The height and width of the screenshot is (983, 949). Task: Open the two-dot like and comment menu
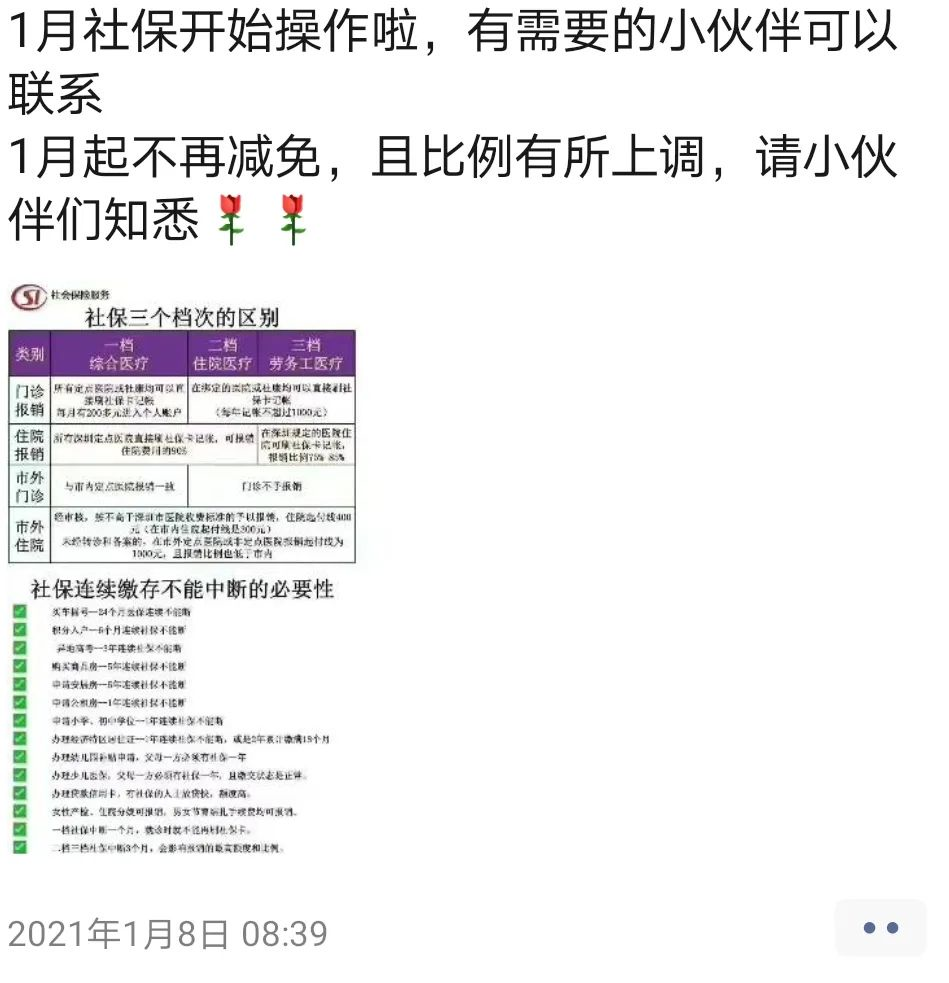pyautogui.click(x=880, y=928)
